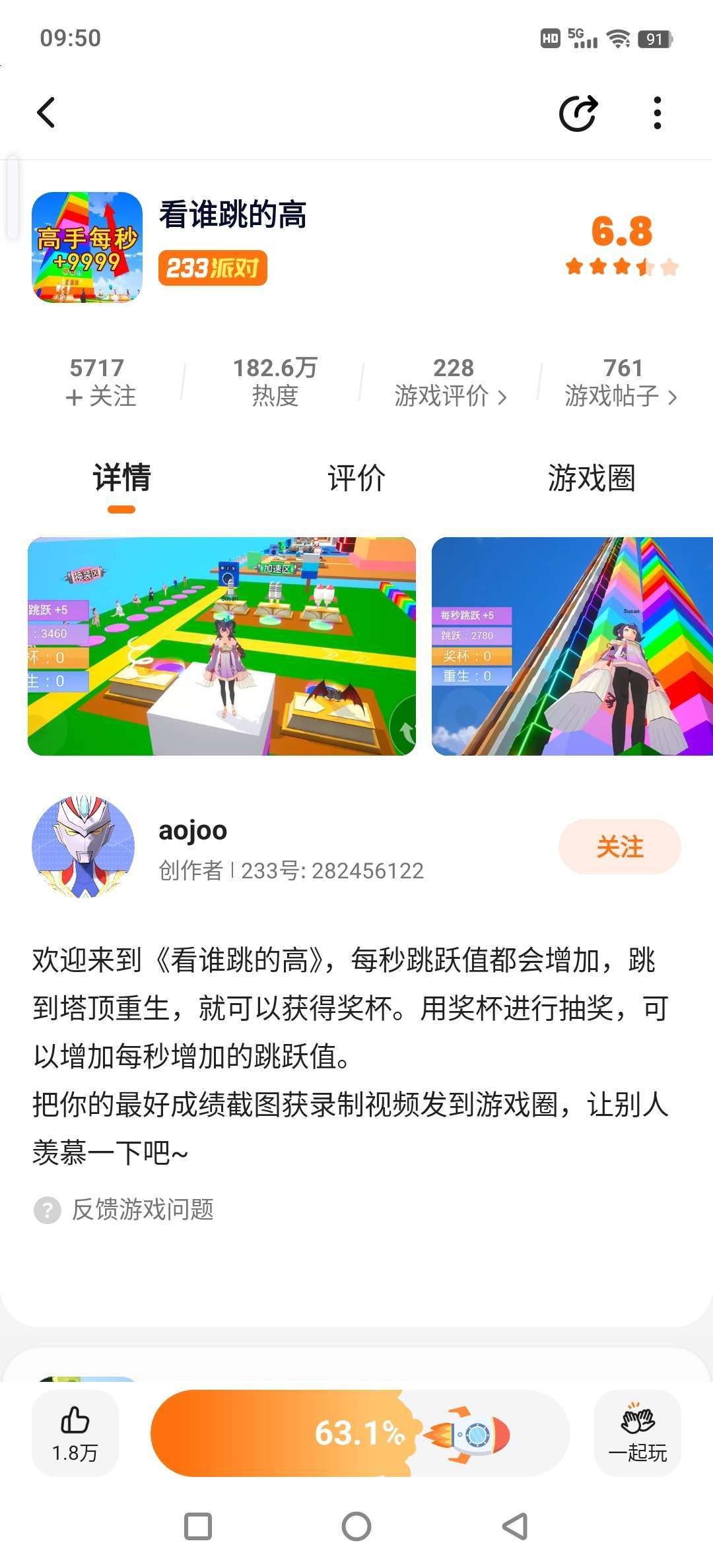Image resolution: width=713 pixels, height=1568 pixels.
Task: View second screenshot of rainbow tower
Action: (x=572, y=646)
